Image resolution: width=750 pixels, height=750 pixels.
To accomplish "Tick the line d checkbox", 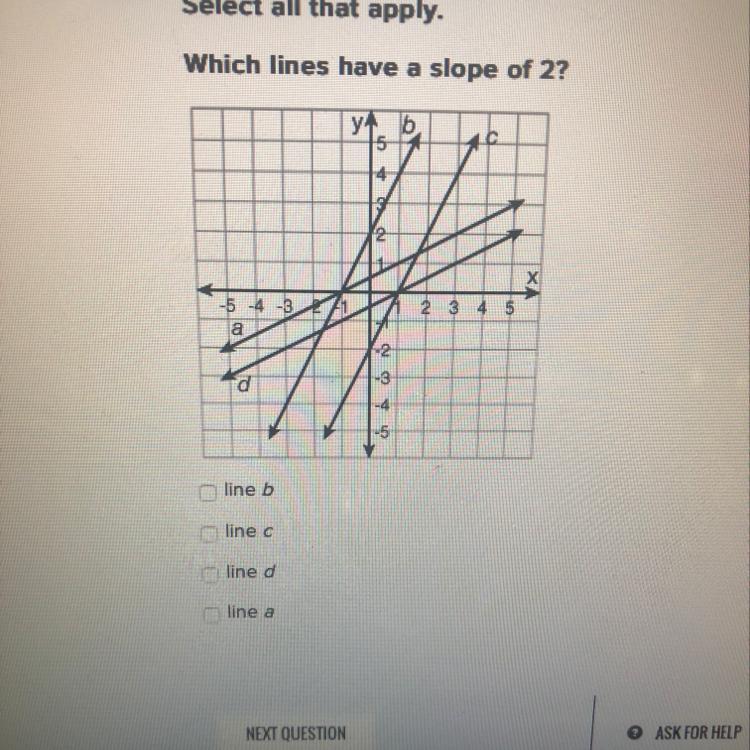I will click(208, 573).
